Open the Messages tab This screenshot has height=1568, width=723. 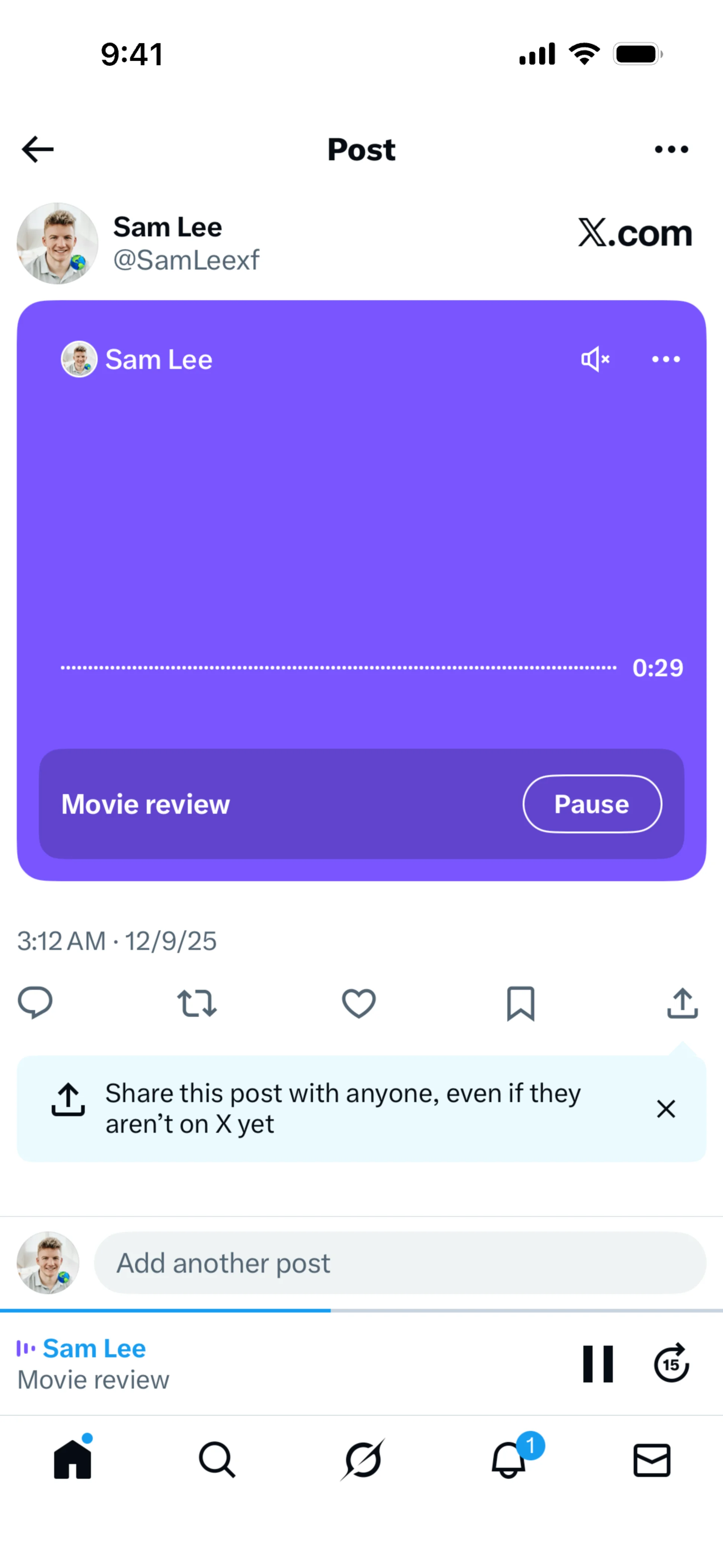coord(652,1459)
